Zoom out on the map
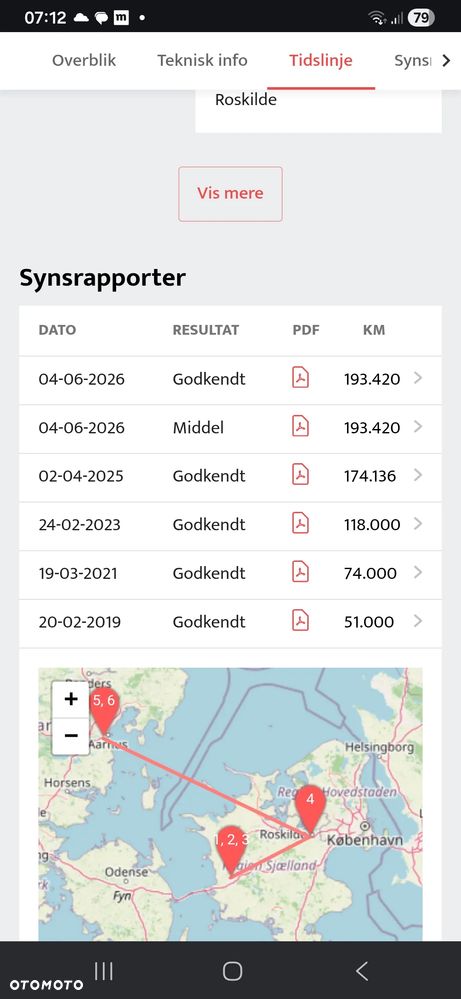Viewport: 461px width, 999px height. 71,736
